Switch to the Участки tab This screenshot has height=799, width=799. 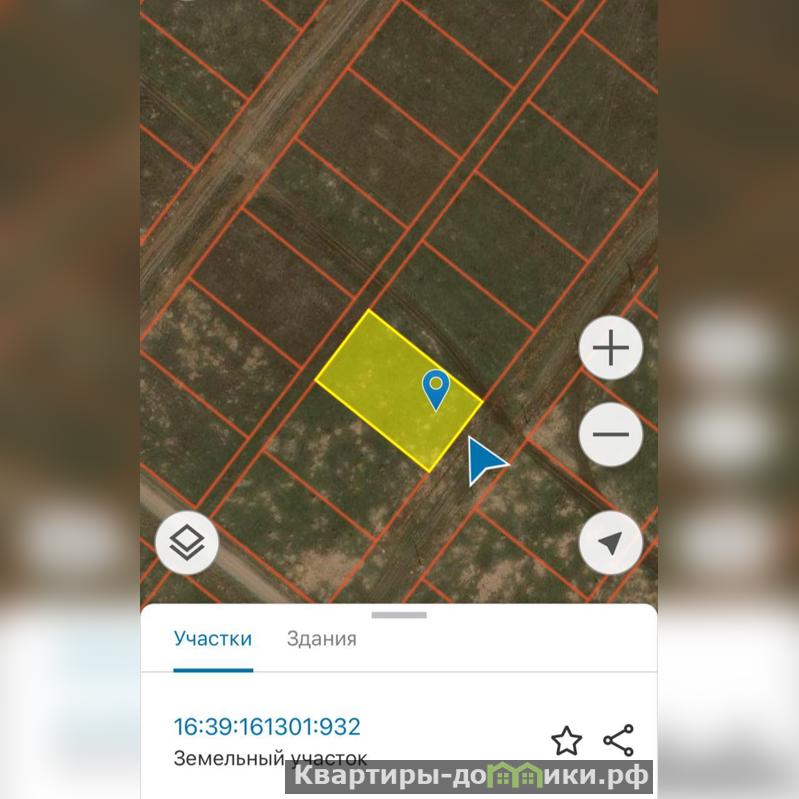click(x=212, y=638)
